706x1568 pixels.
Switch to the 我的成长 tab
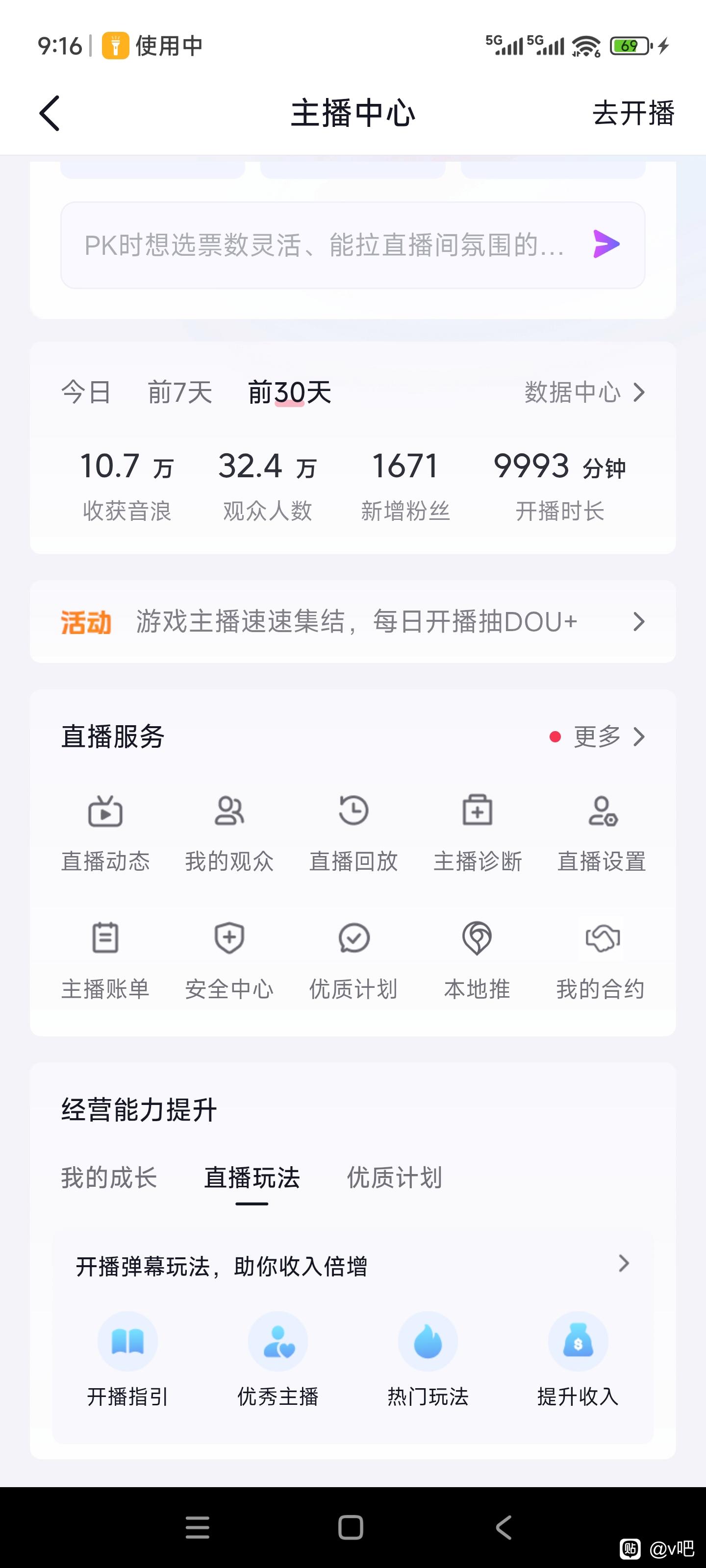(109, 1177)
